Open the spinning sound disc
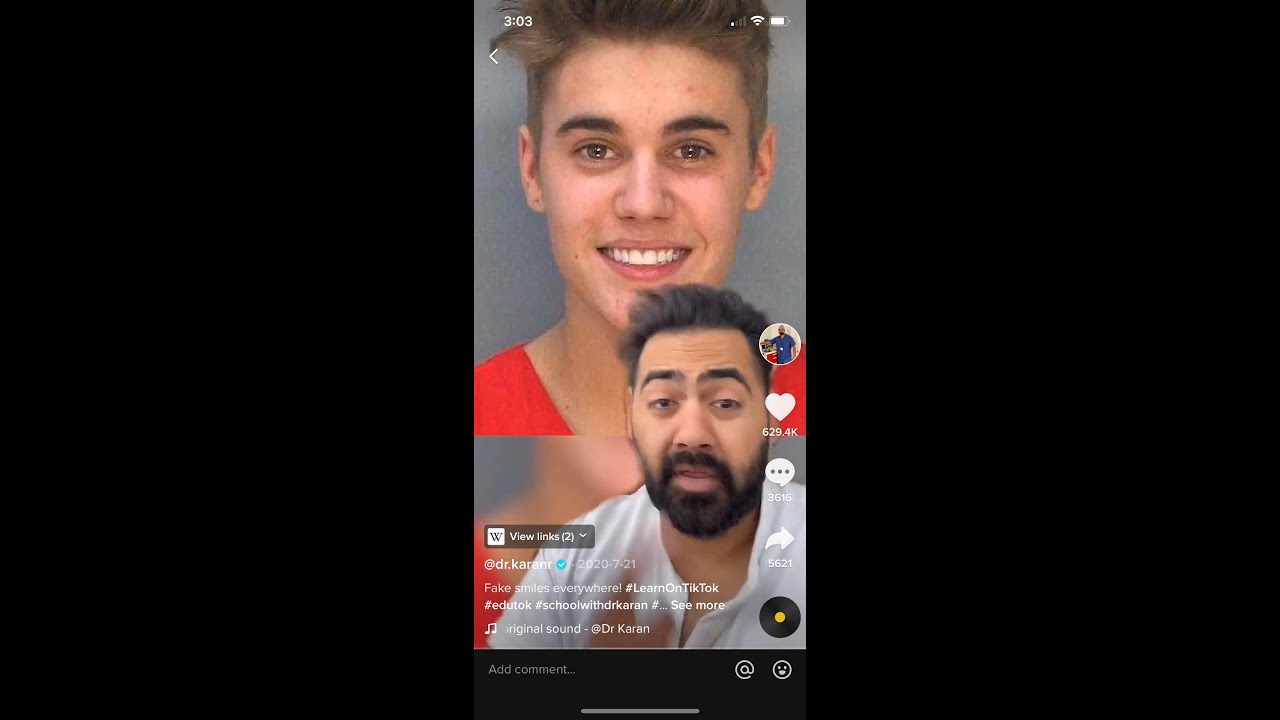Image resolution: width=1280 pixels, height=720 pixels. (780, 617)
